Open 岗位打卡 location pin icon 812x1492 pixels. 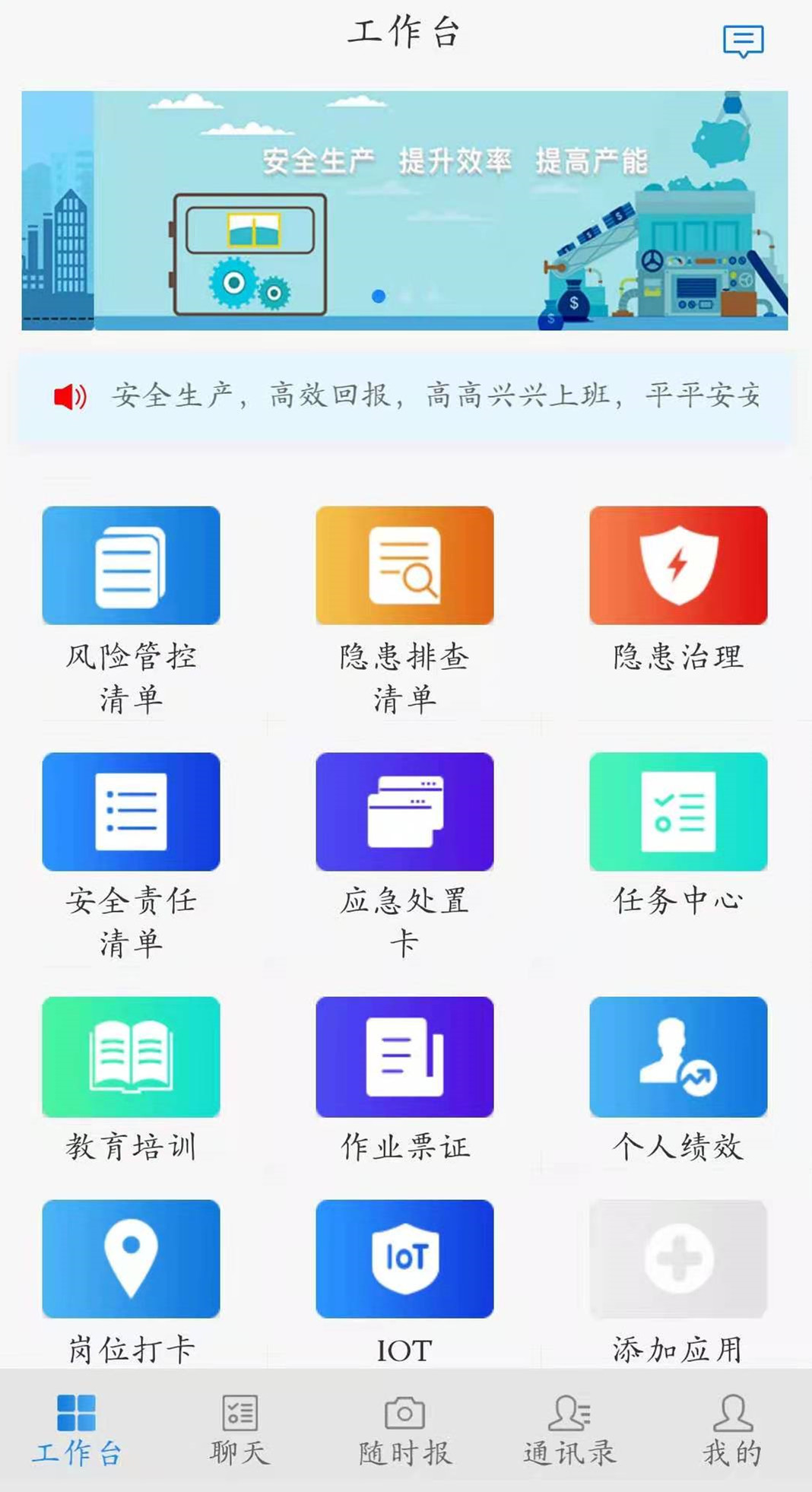[x=131, y=1260]
